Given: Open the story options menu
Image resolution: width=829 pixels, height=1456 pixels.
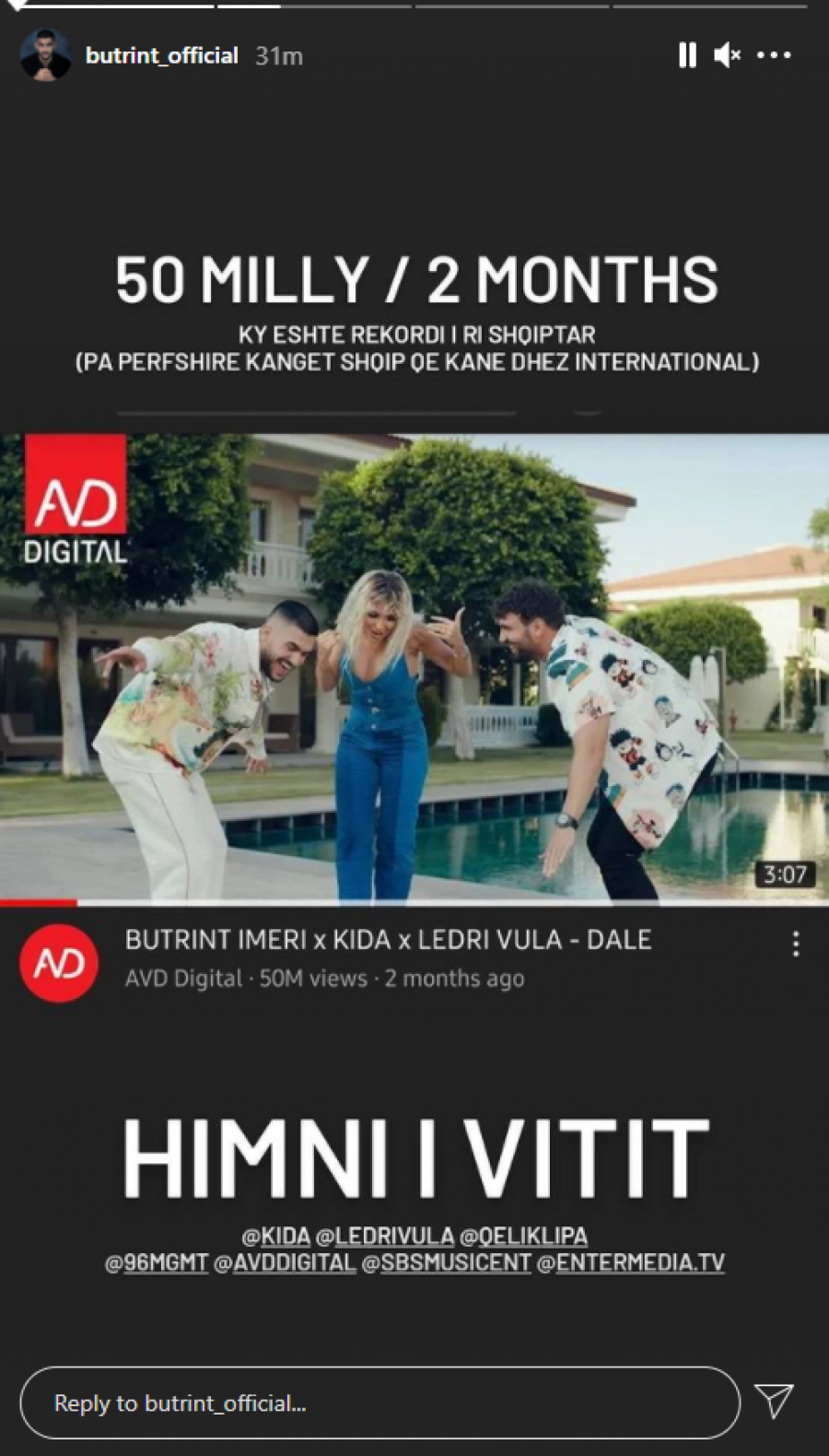Looking at the screenshot, I should tap(774, 55).
